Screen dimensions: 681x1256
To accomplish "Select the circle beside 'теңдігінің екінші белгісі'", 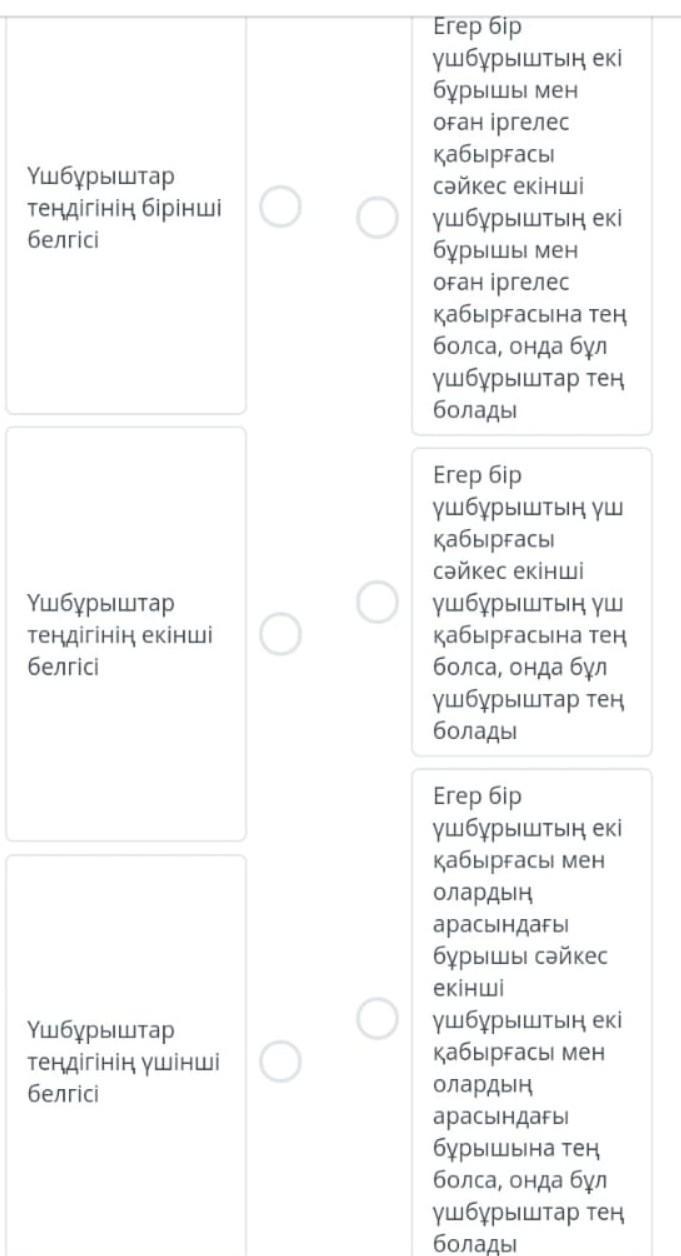I will (x=280, y=635).
